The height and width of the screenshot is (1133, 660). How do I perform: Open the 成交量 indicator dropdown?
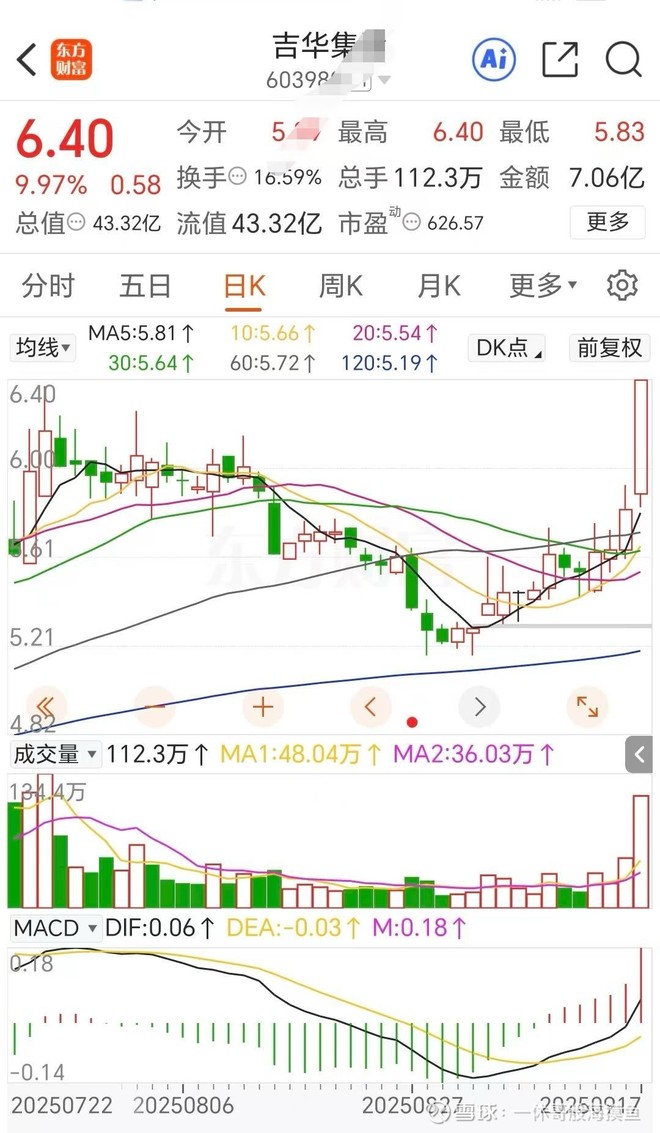(x=56, y=754)
